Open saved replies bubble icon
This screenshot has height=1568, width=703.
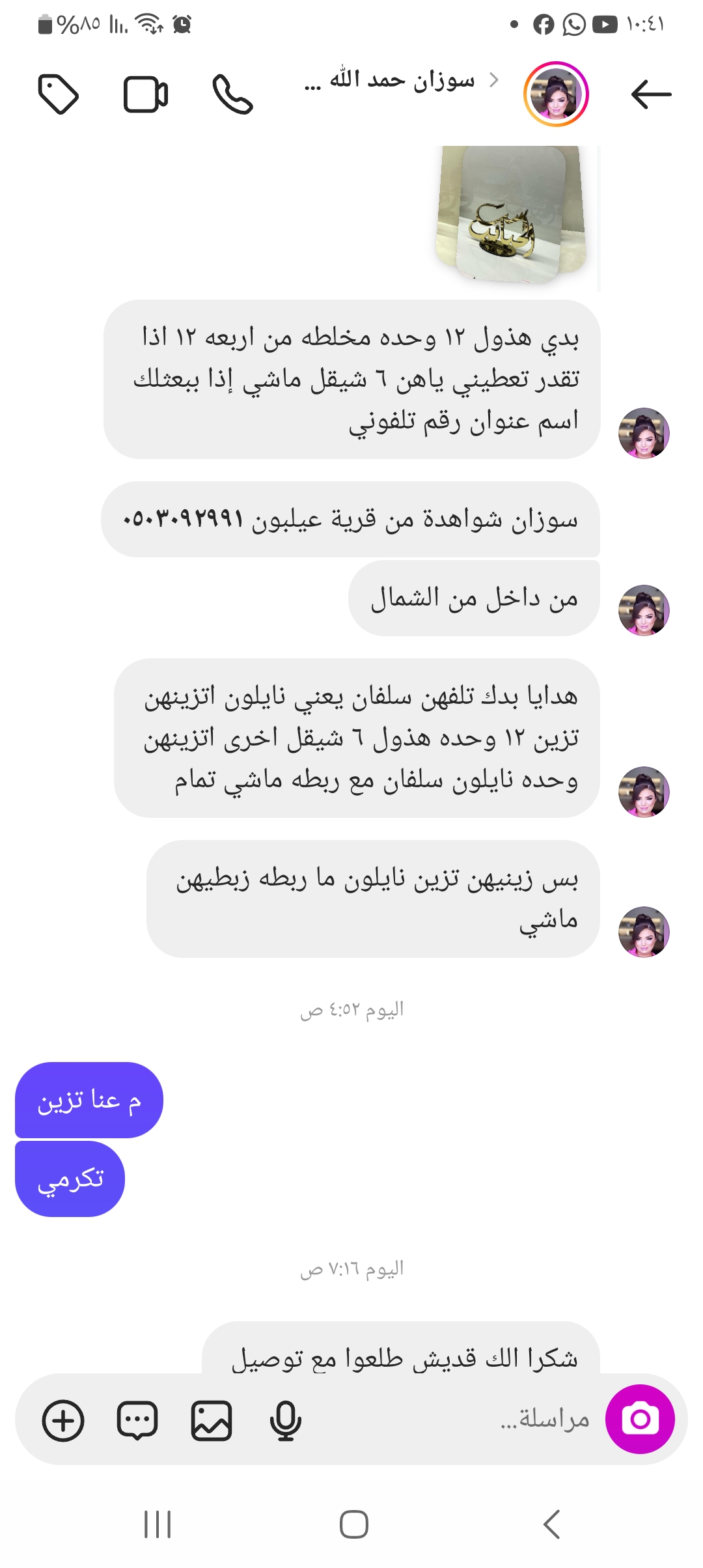[137, 1420]
